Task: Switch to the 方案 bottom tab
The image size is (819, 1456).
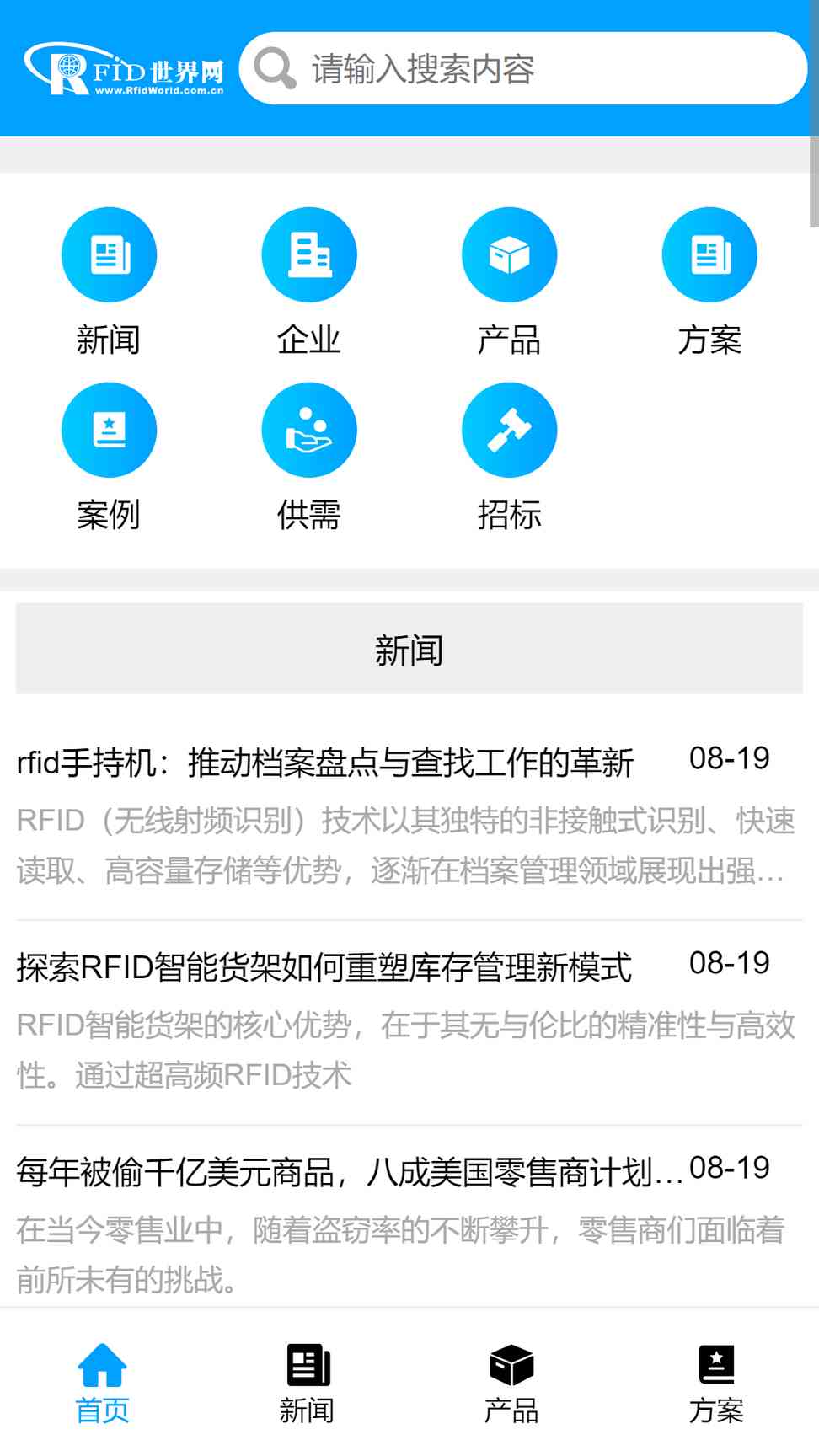Action: coord(716,1383)
